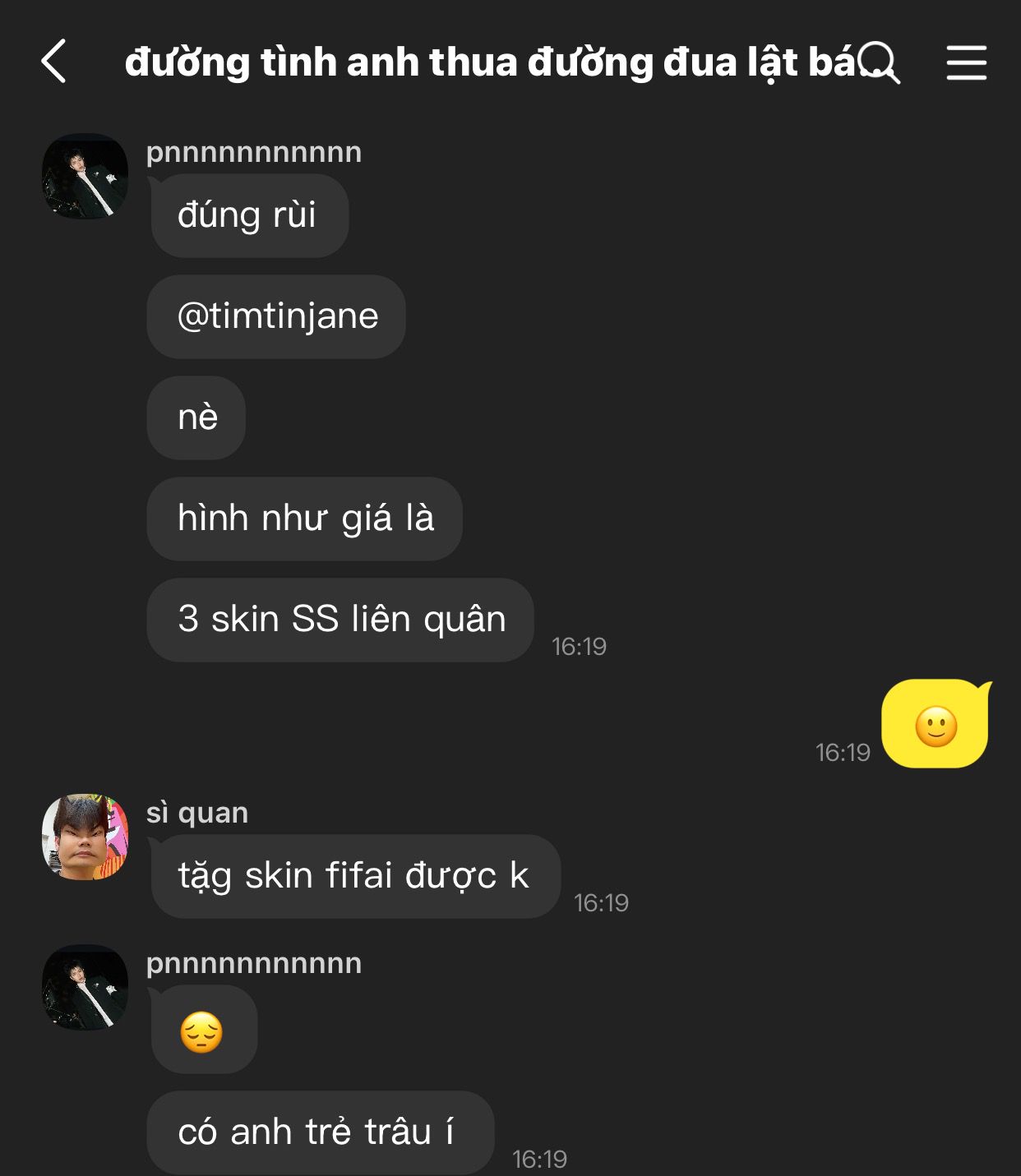Open the chat menu
This screenshot has width=1021, height=1176.
[x=967, y=62]
